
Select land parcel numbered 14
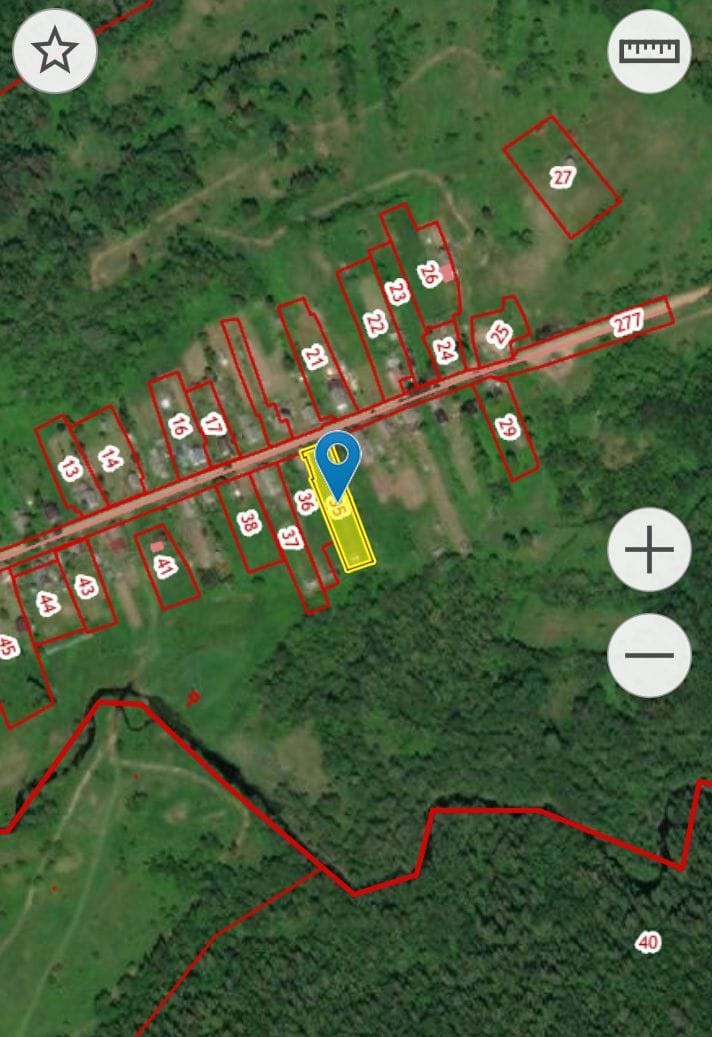110,458
